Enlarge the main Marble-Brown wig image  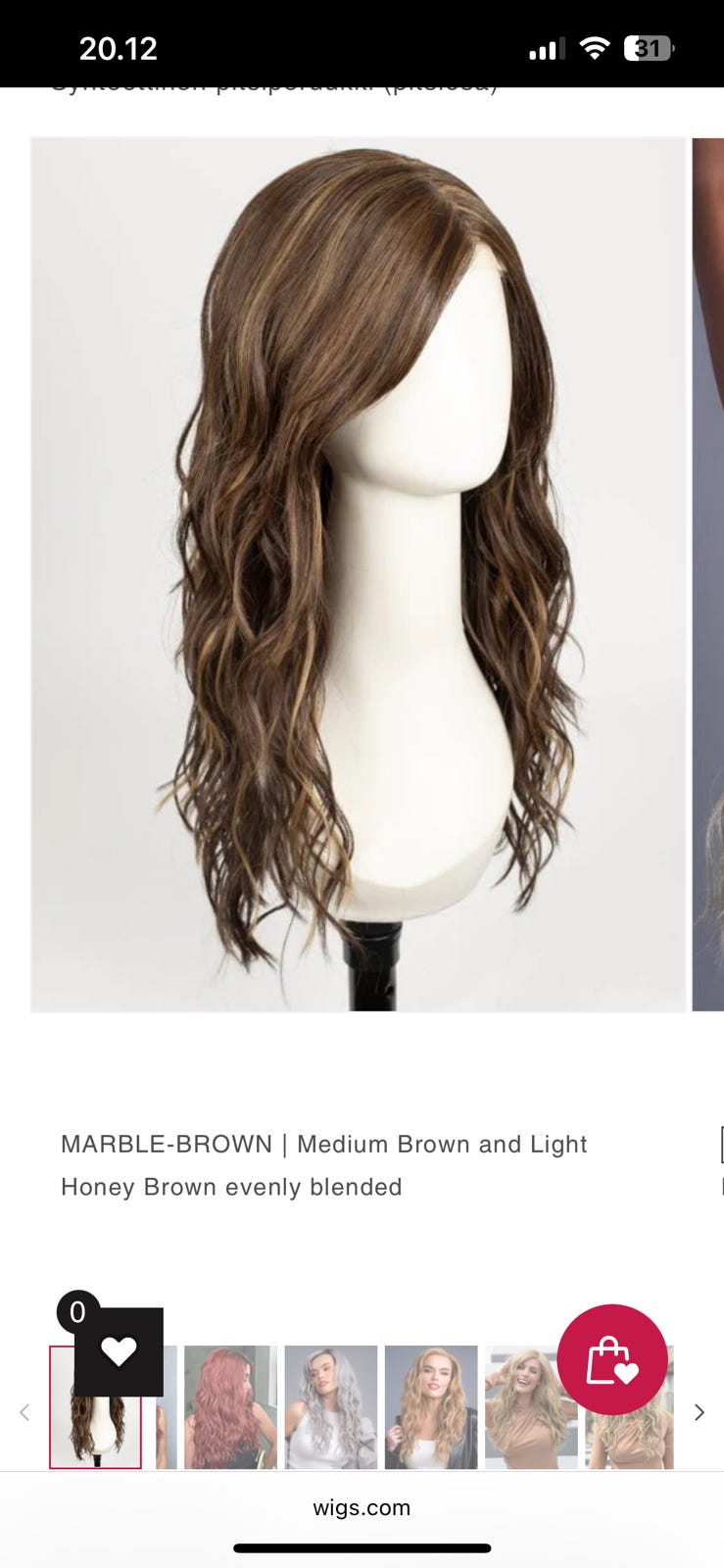359,573
